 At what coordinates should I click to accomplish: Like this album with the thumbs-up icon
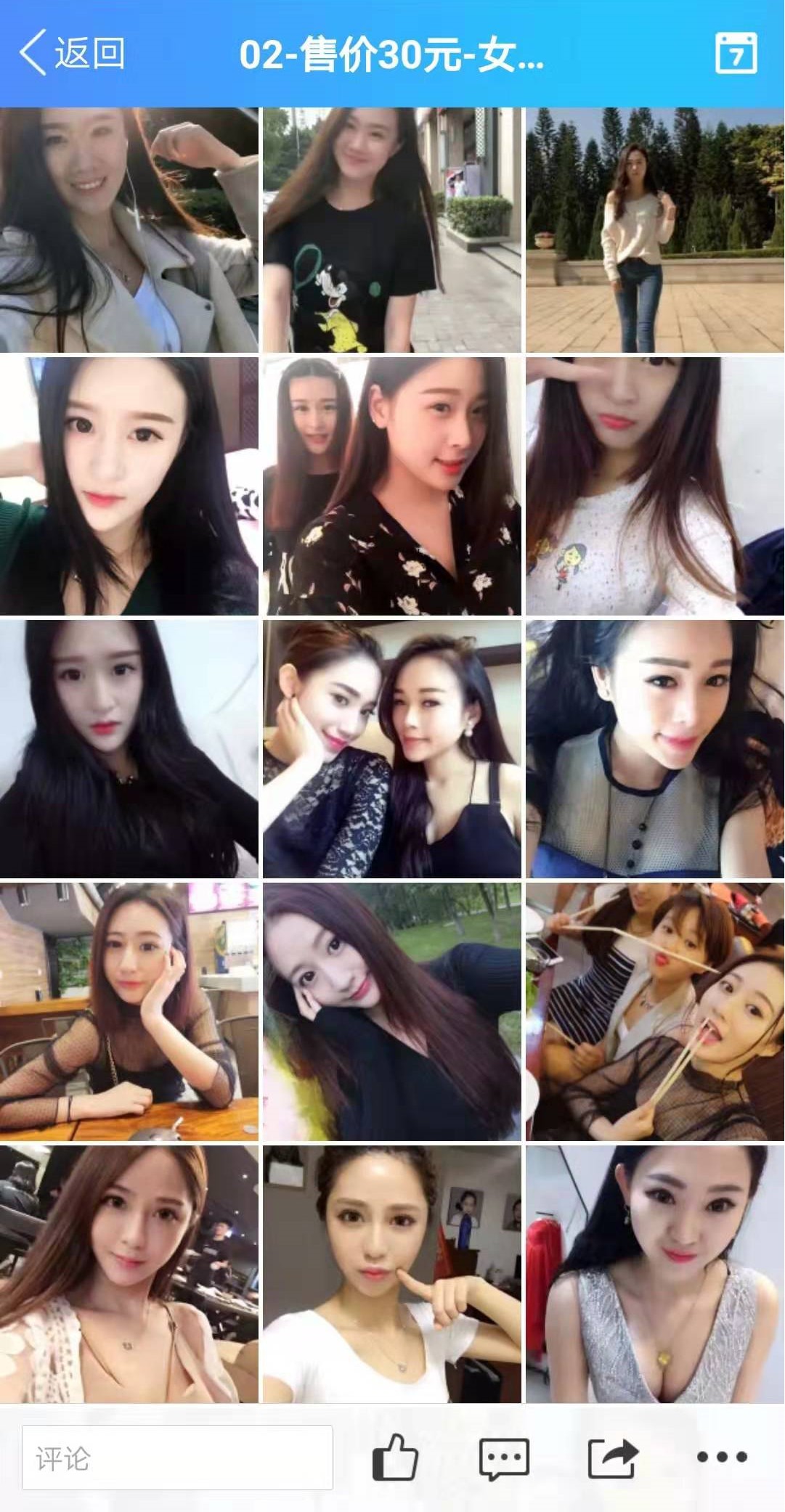click(394, 1457)
